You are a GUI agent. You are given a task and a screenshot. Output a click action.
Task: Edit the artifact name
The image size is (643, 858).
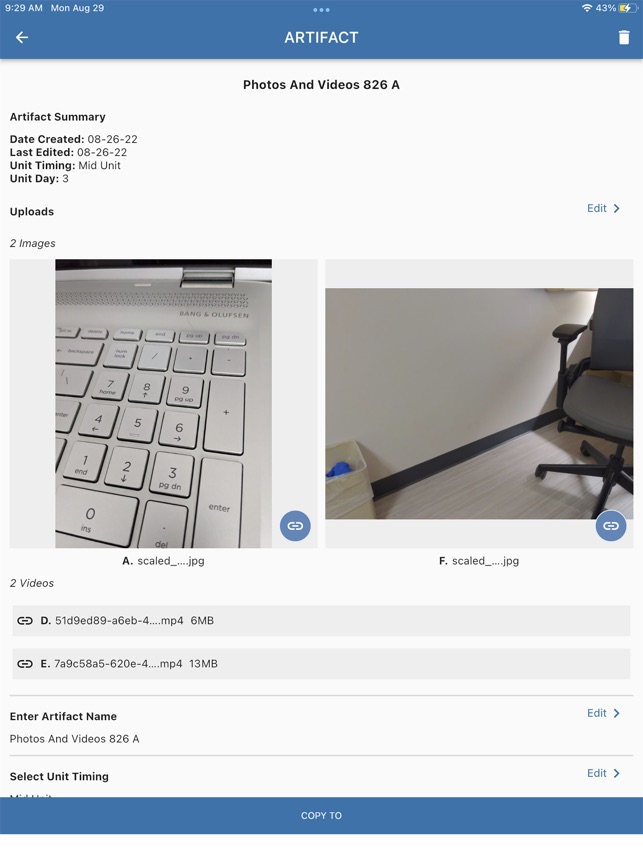coord(603,714)
